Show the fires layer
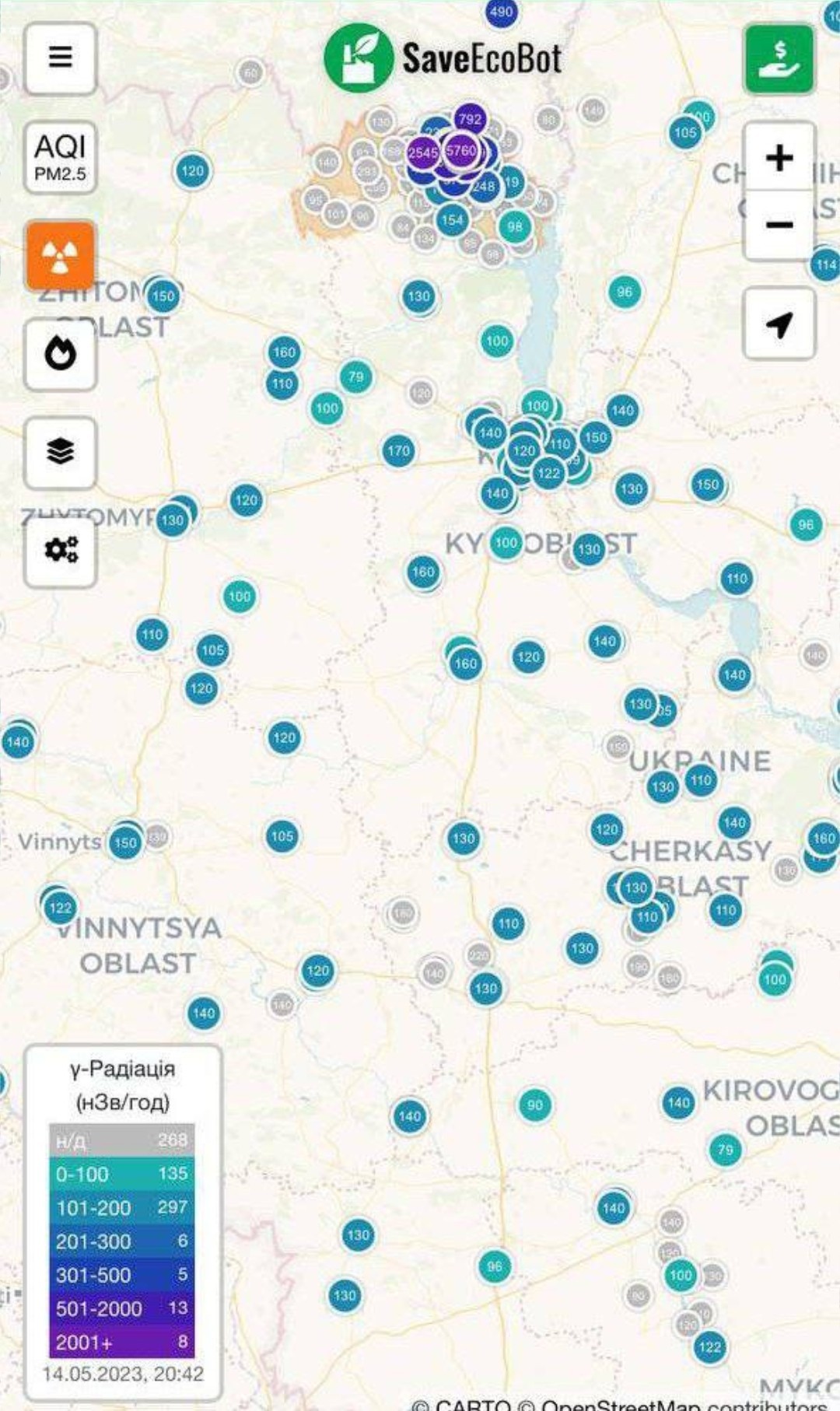The width and height of the screenshot is (840, 1411). pos(61,354)
